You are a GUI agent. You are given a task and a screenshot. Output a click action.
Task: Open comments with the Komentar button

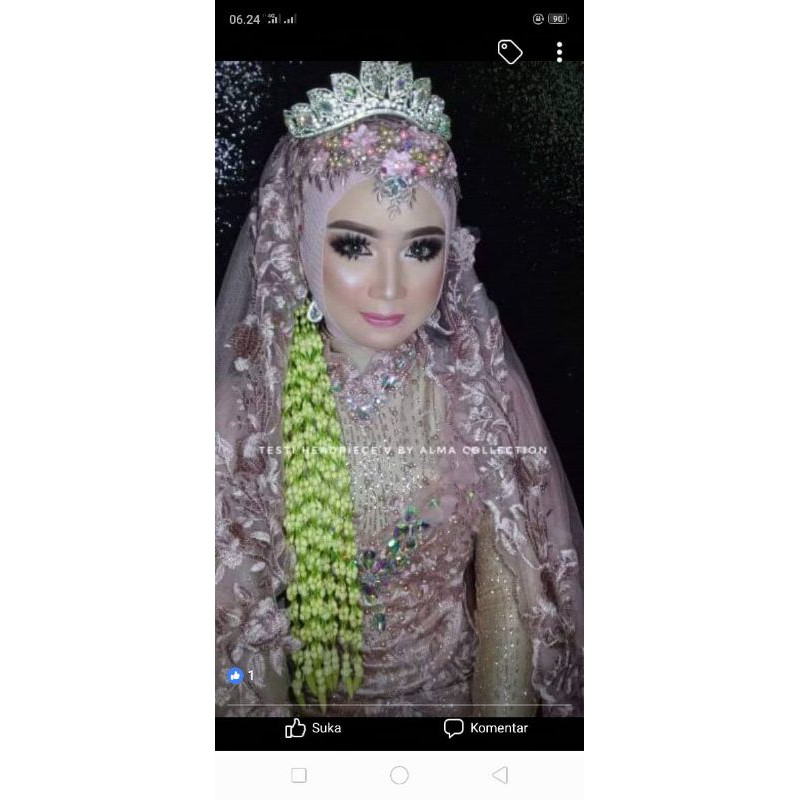click(486, 728)
